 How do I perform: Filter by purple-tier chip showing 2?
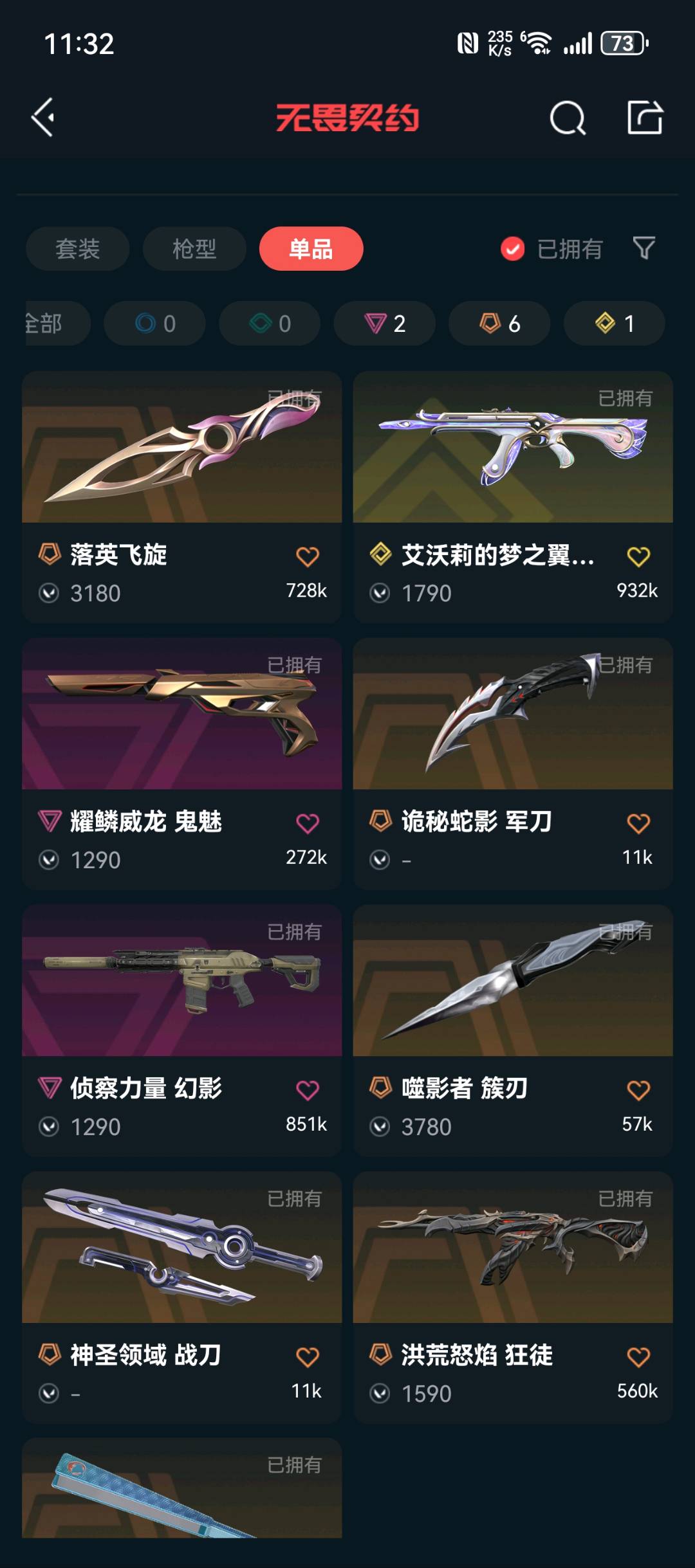point(385,324)
